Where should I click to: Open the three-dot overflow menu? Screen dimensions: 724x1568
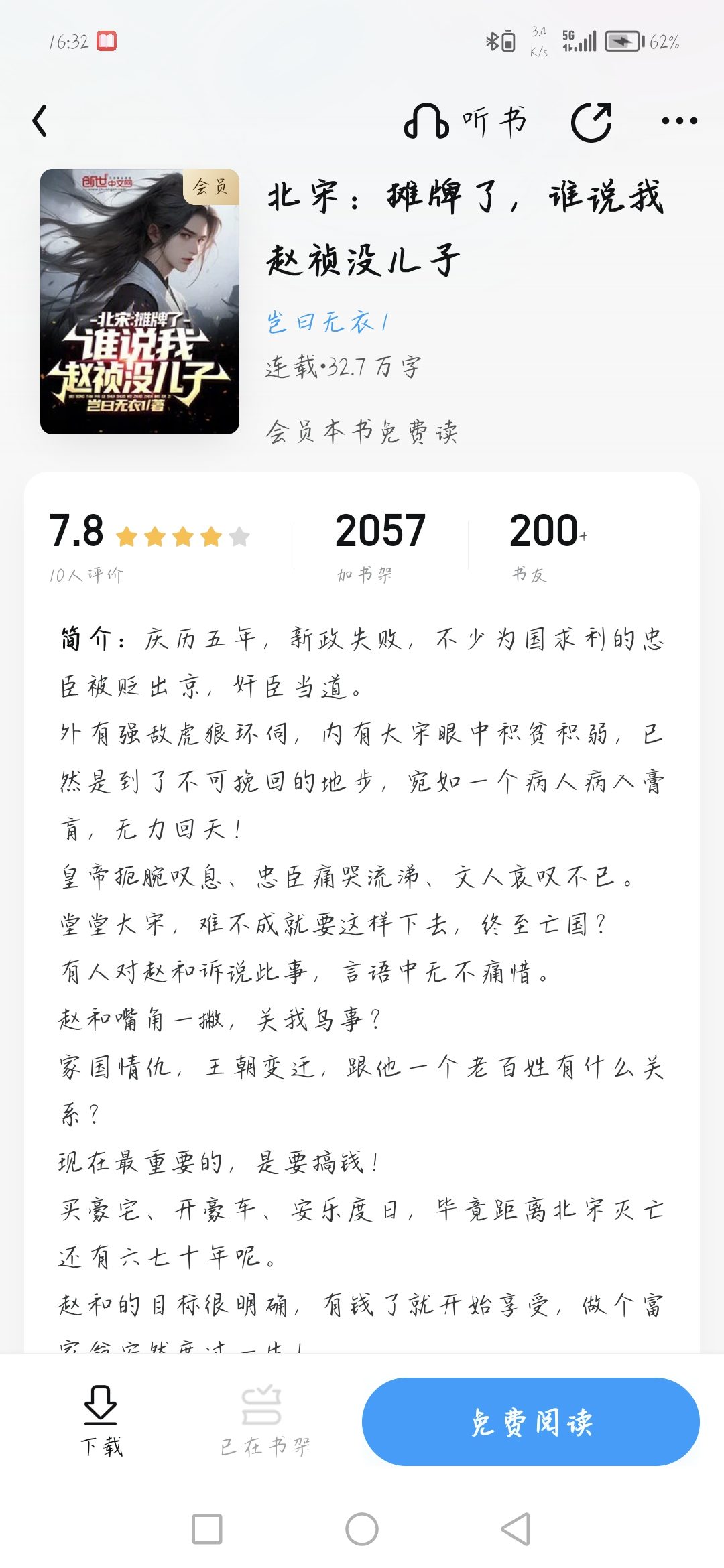pyautogui.click(x=679, y=121)
